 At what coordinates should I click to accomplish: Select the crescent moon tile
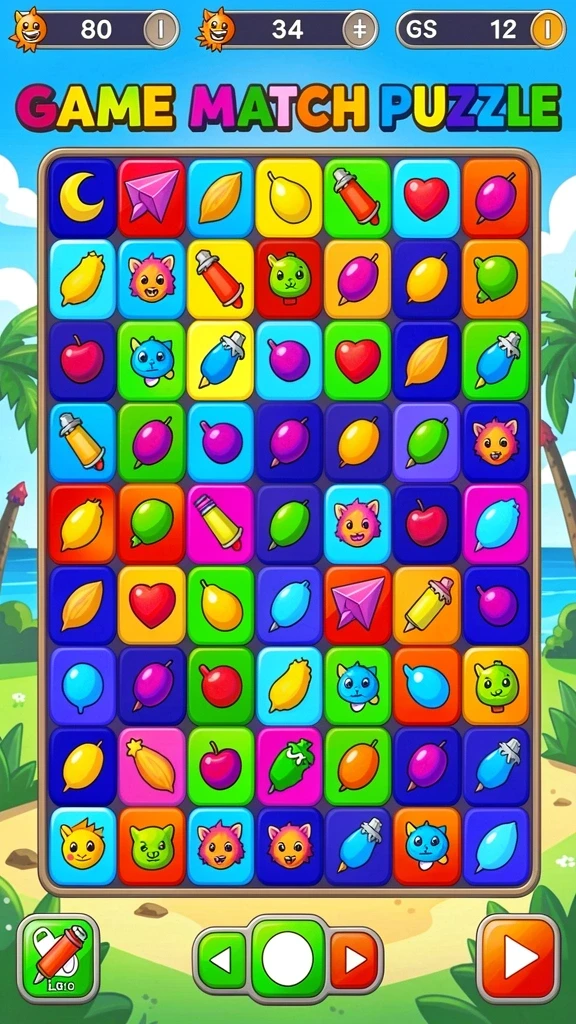(x=82, y=198)
